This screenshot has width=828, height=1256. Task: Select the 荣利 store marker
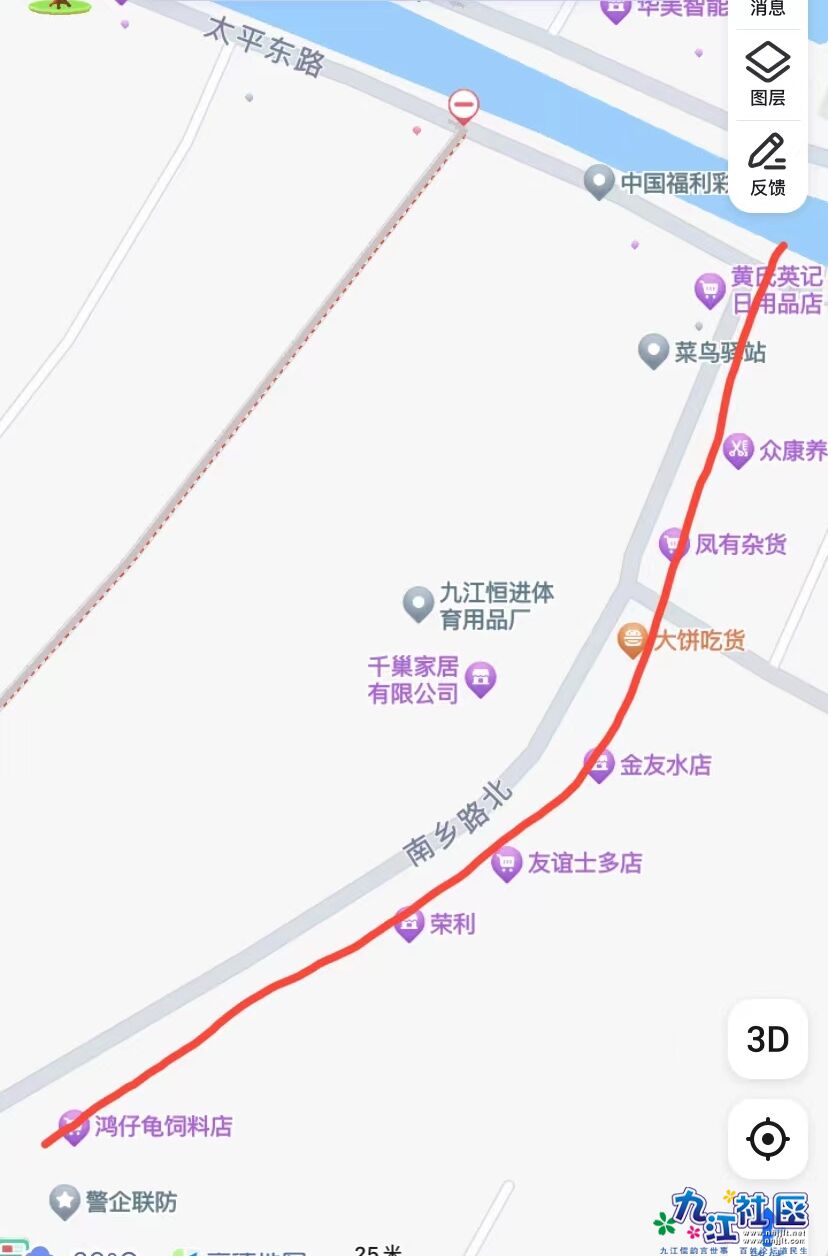(x=410, y=925)
